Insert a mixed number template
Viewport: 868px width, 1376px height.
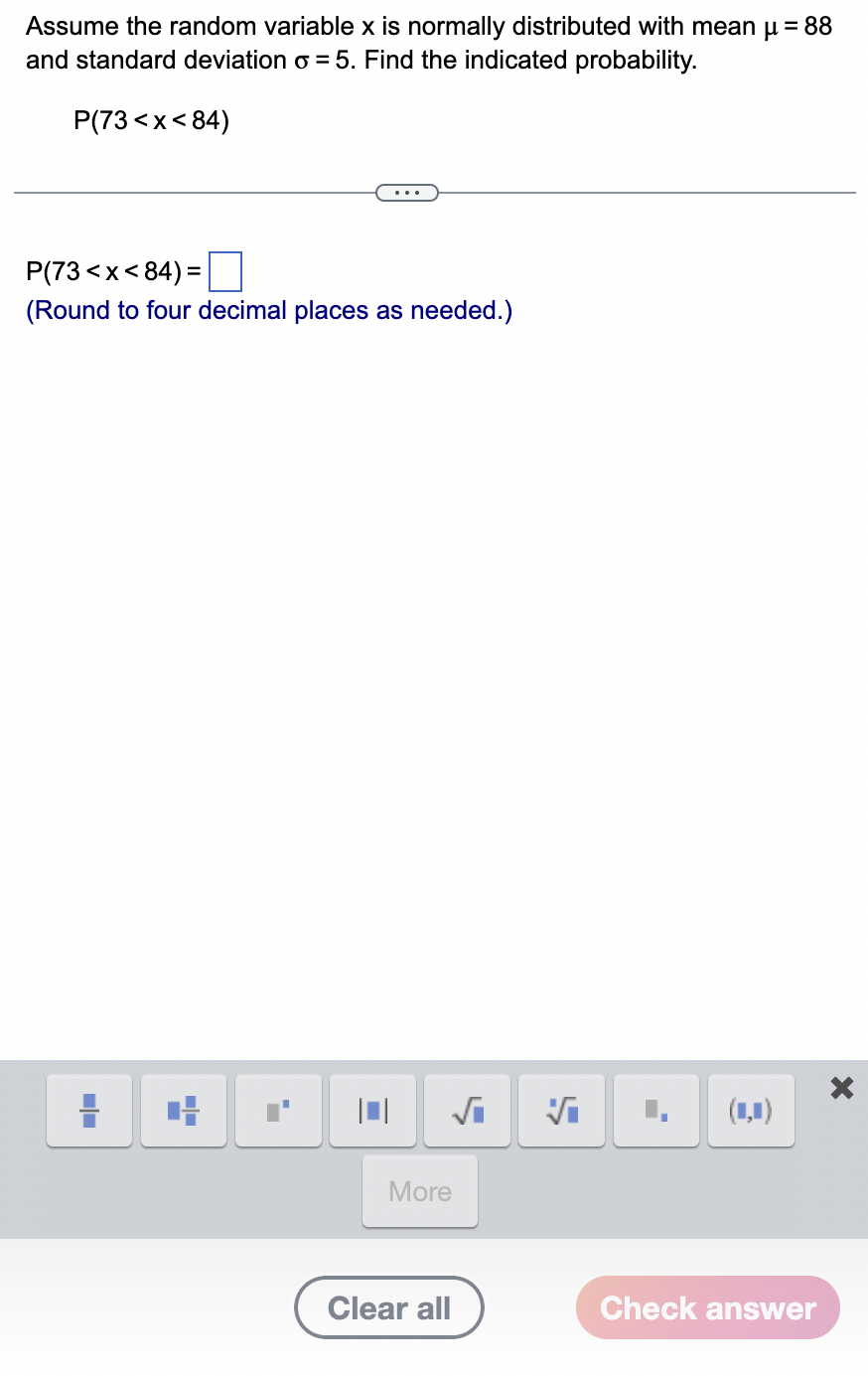tap(184, 1111)
